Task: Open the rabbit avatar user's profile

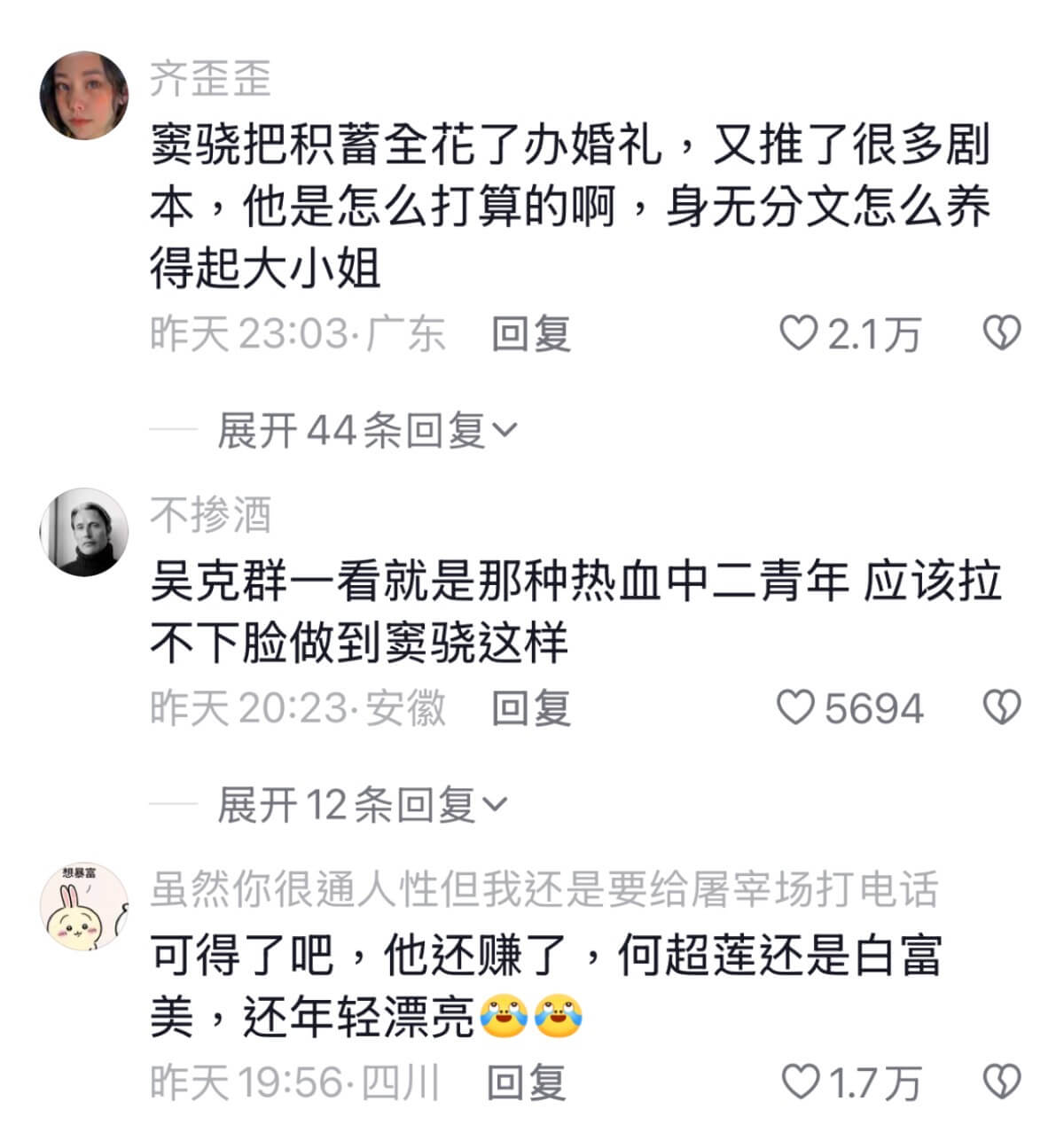Action: tap(84, 908)
